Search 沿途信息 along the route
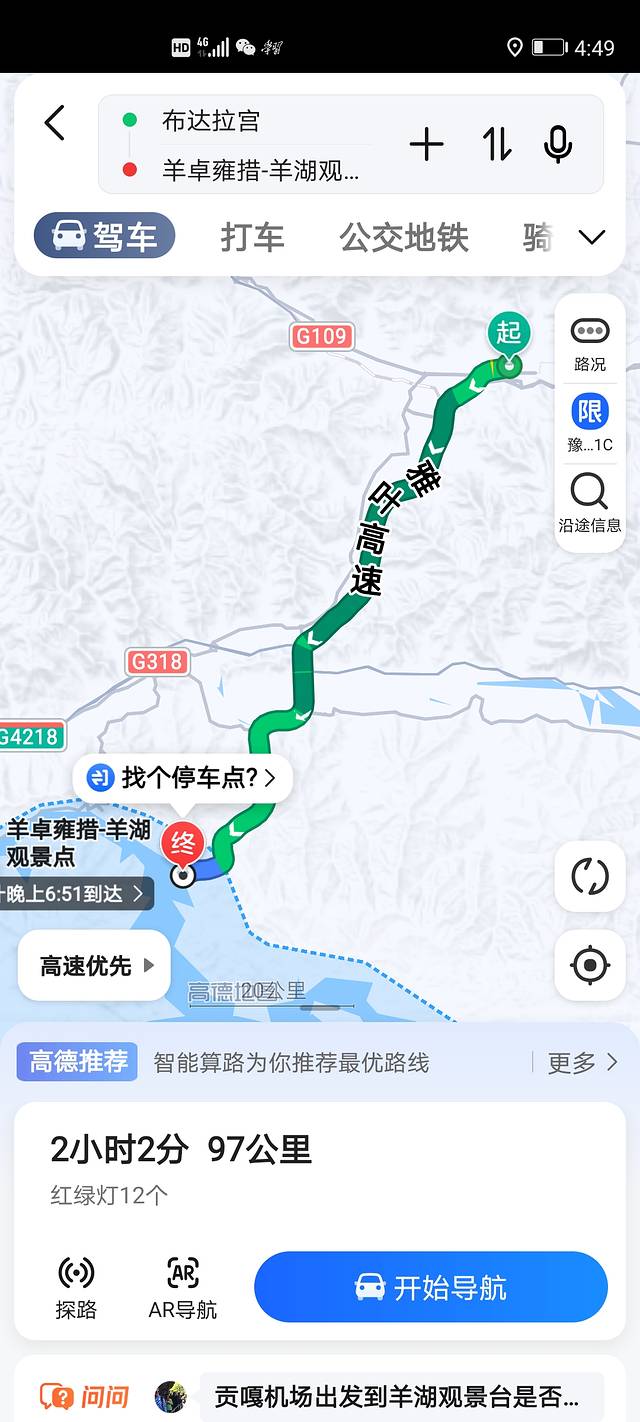Image resolution: width=640 pixels, height=1422 pixels. [x=590, y=503]
